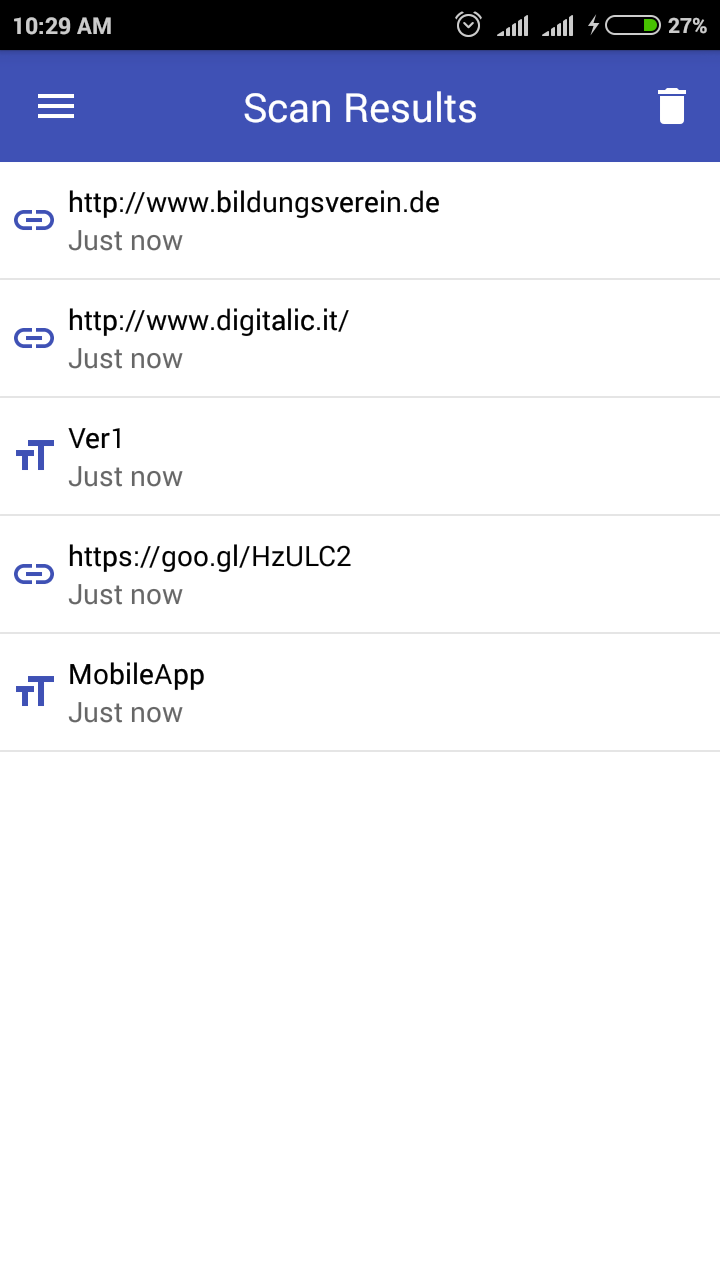Click the alarm clock icon in status bar
The image size is (720, 1280).
coord(468,25)
